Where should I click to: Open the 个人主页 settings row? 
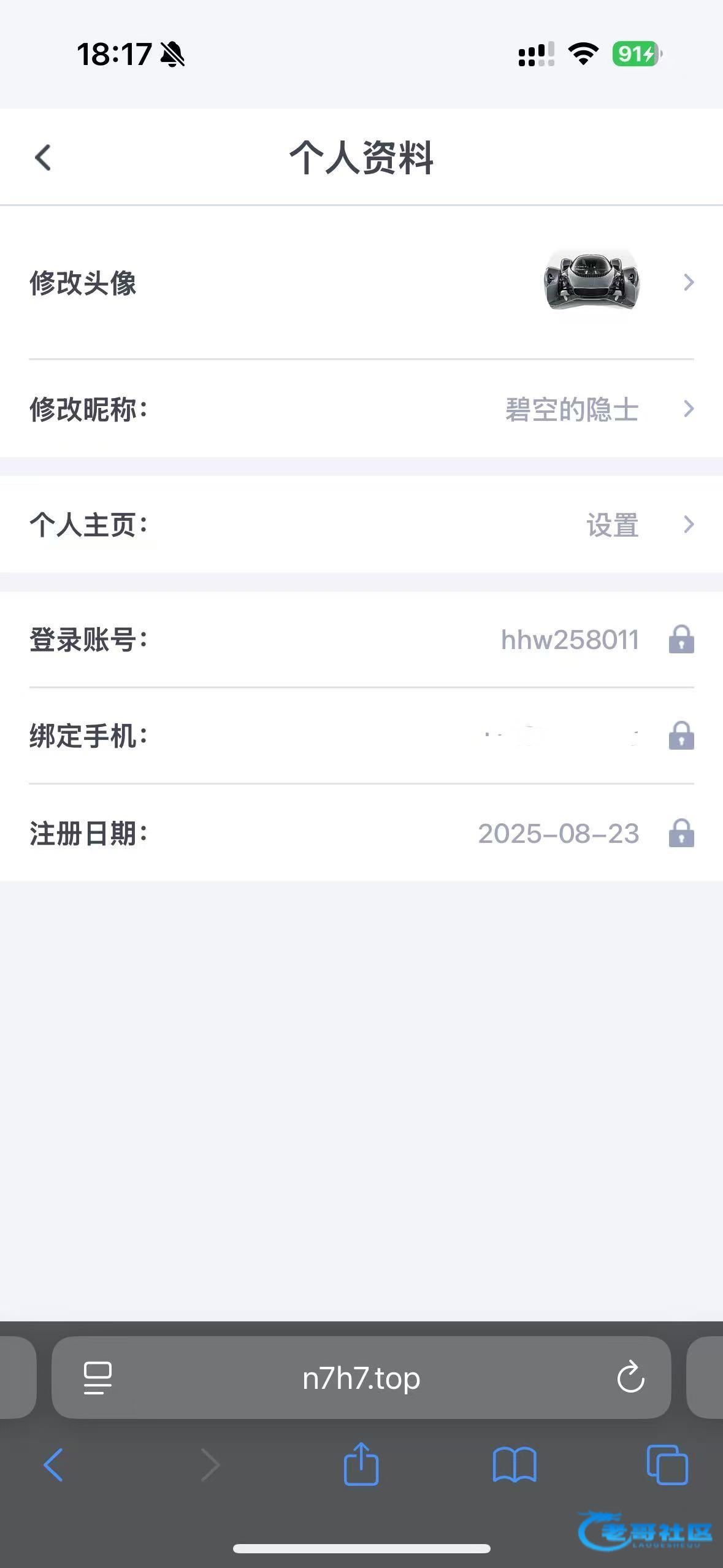pyautogui.click(x=361, y=525)
